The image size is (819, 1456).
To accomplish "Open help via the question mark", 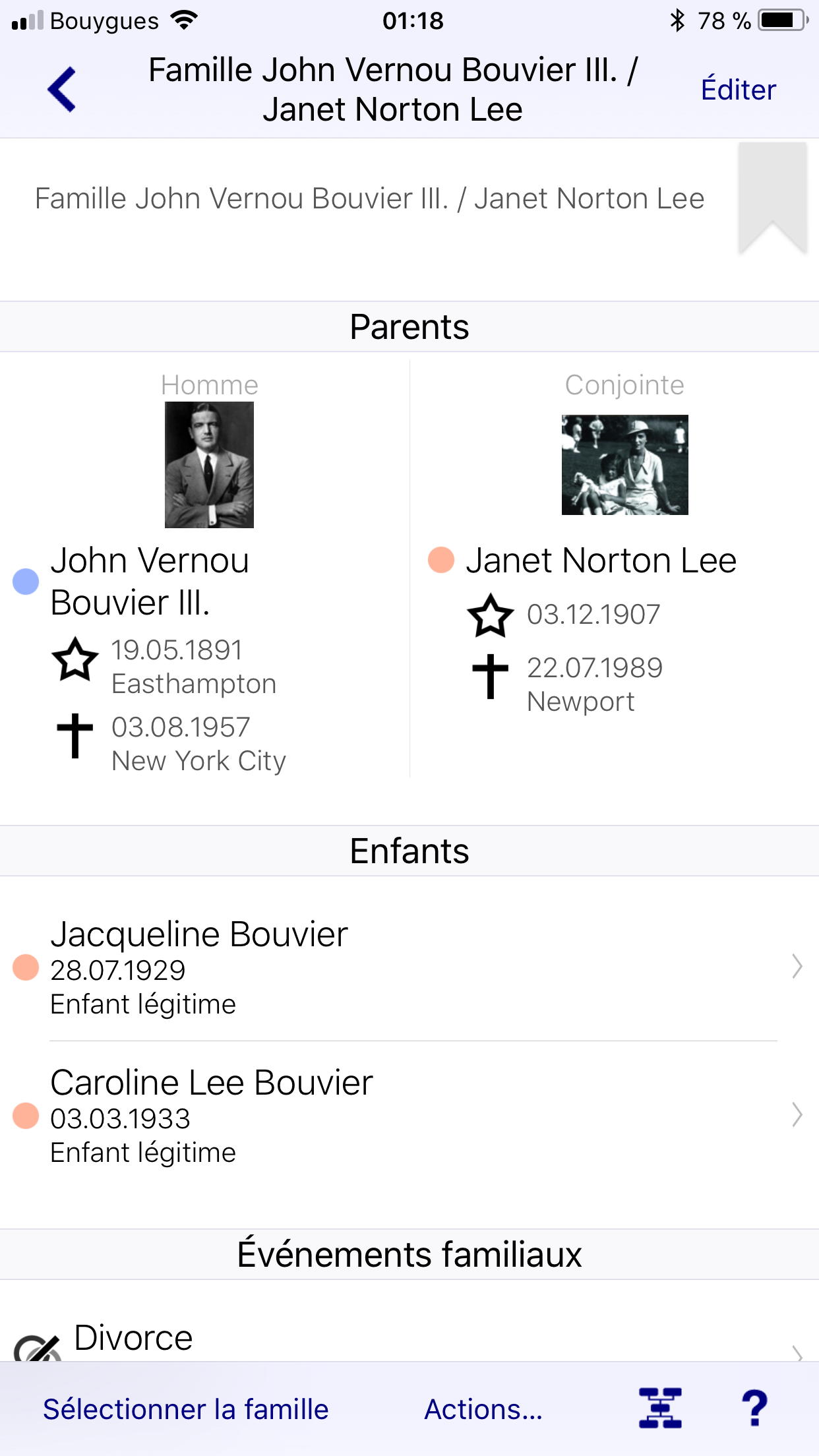I will click(x=755, y=1408).
